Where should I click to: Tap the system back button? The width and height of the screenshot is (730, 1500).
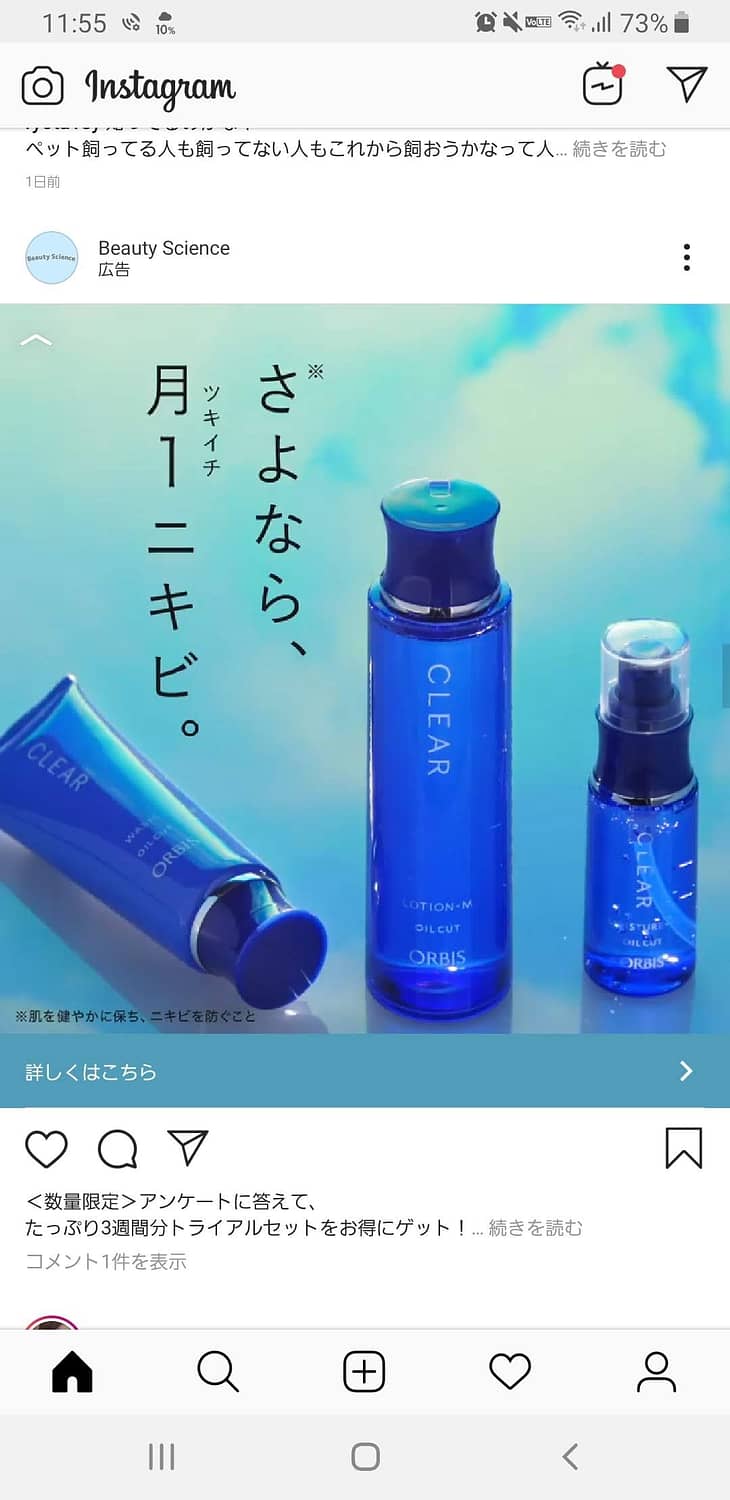coord(570,1456)
